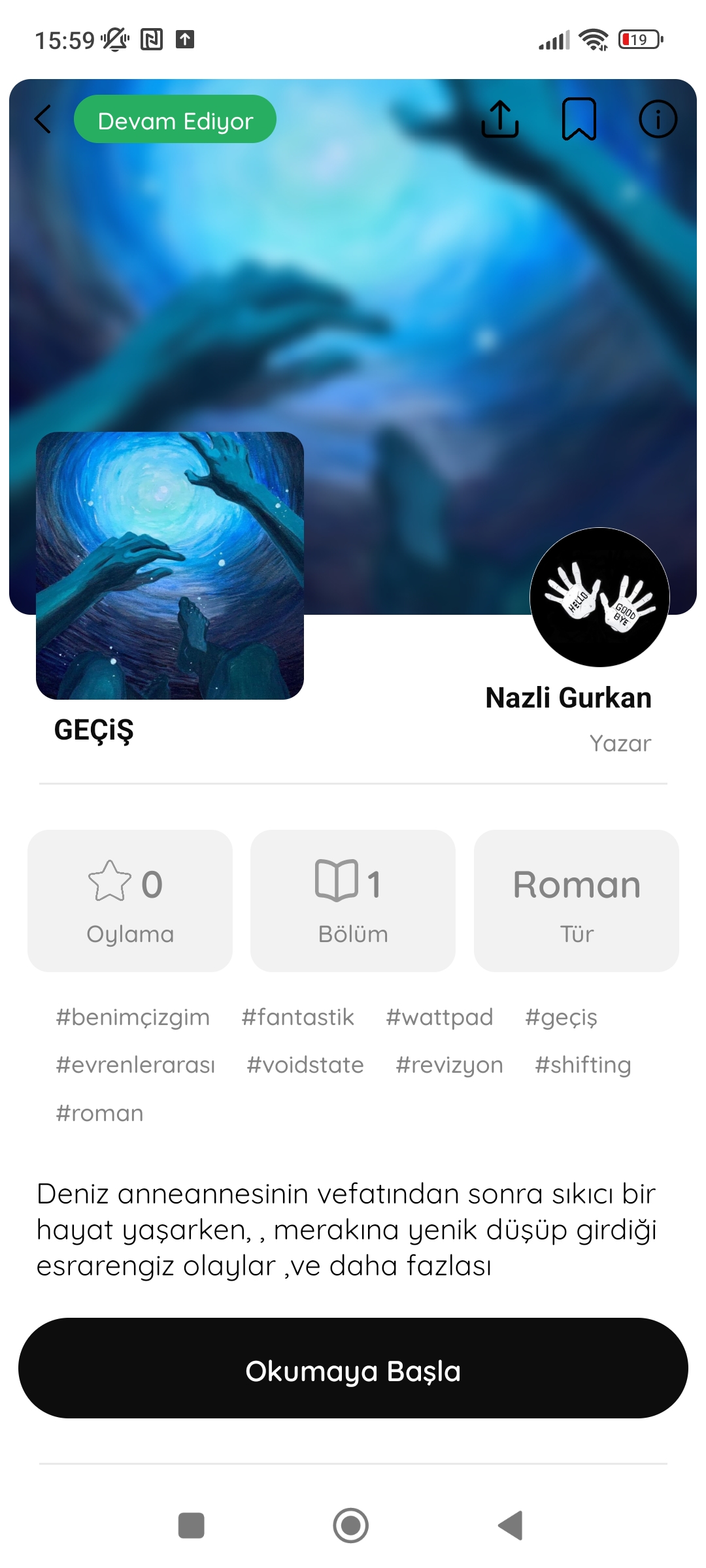Bookmark the story GEÇİŞ
The width and height of the screenshot is (706, 1568).
click(x=579, y=119)
